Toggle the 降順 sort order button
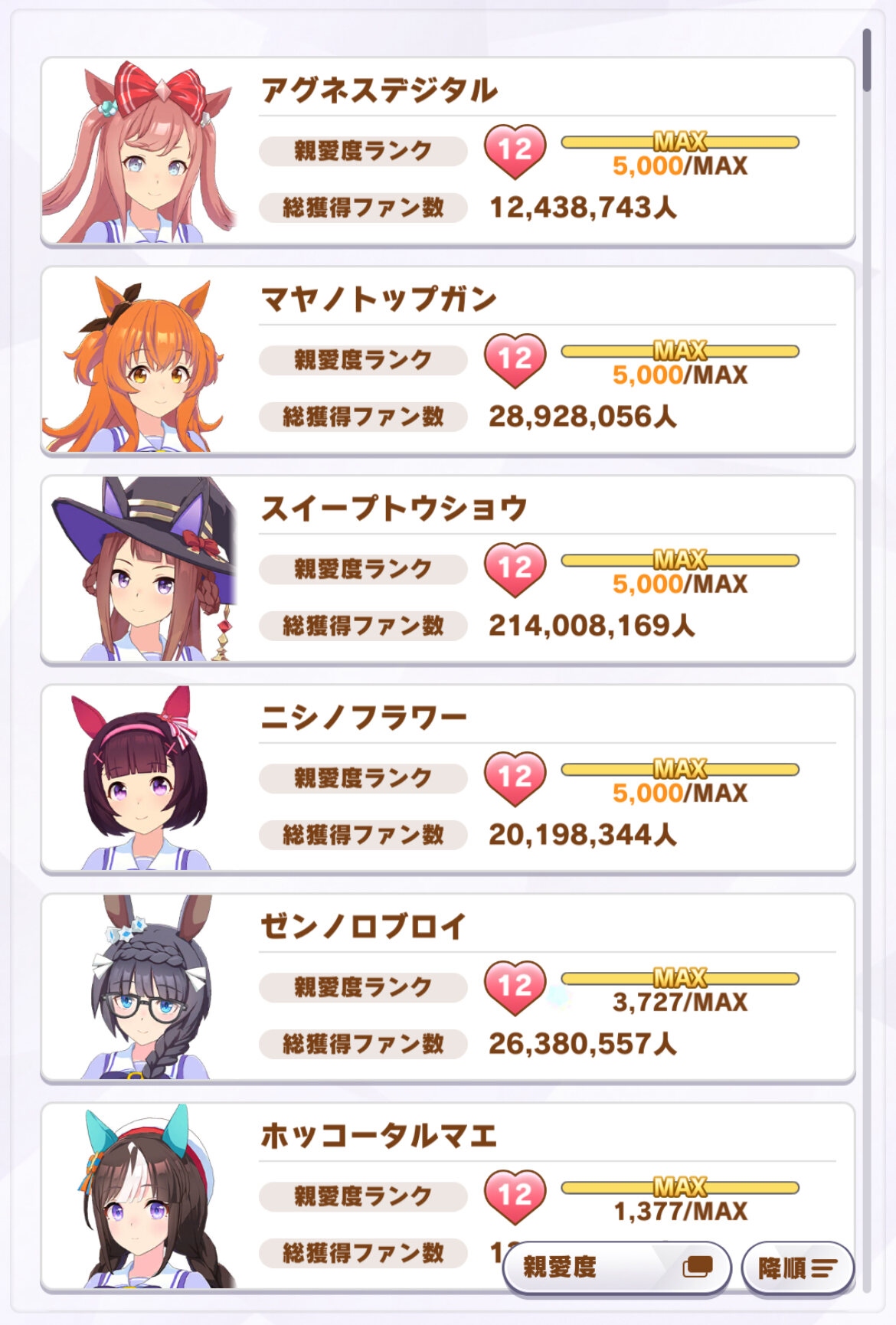Screen dimensions: 896x1325 click(x=797, y=1268)
